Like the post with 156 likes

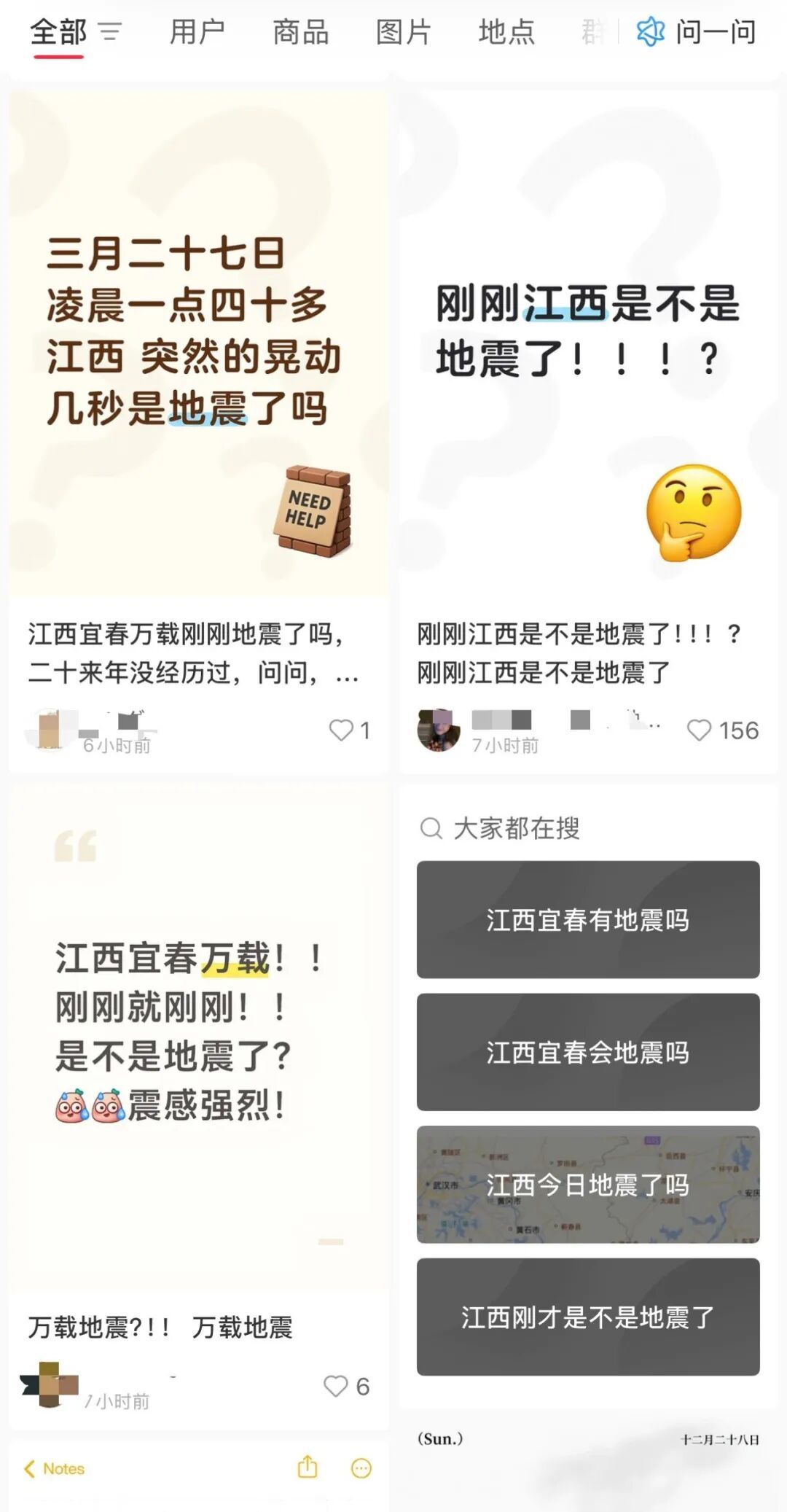pyautogui.click(x=700, y=730)
